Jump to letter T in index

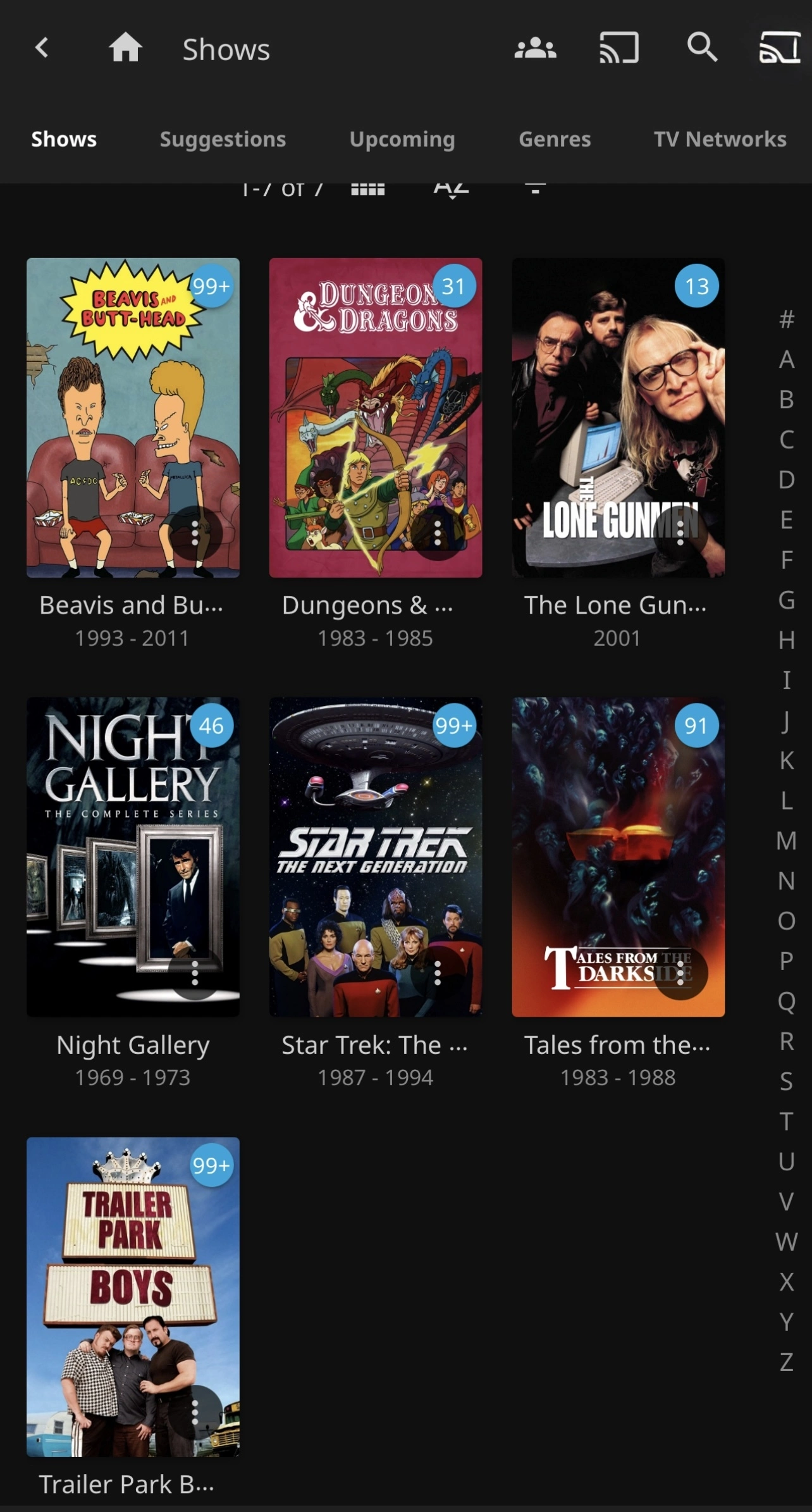[x=786, y=1122]
